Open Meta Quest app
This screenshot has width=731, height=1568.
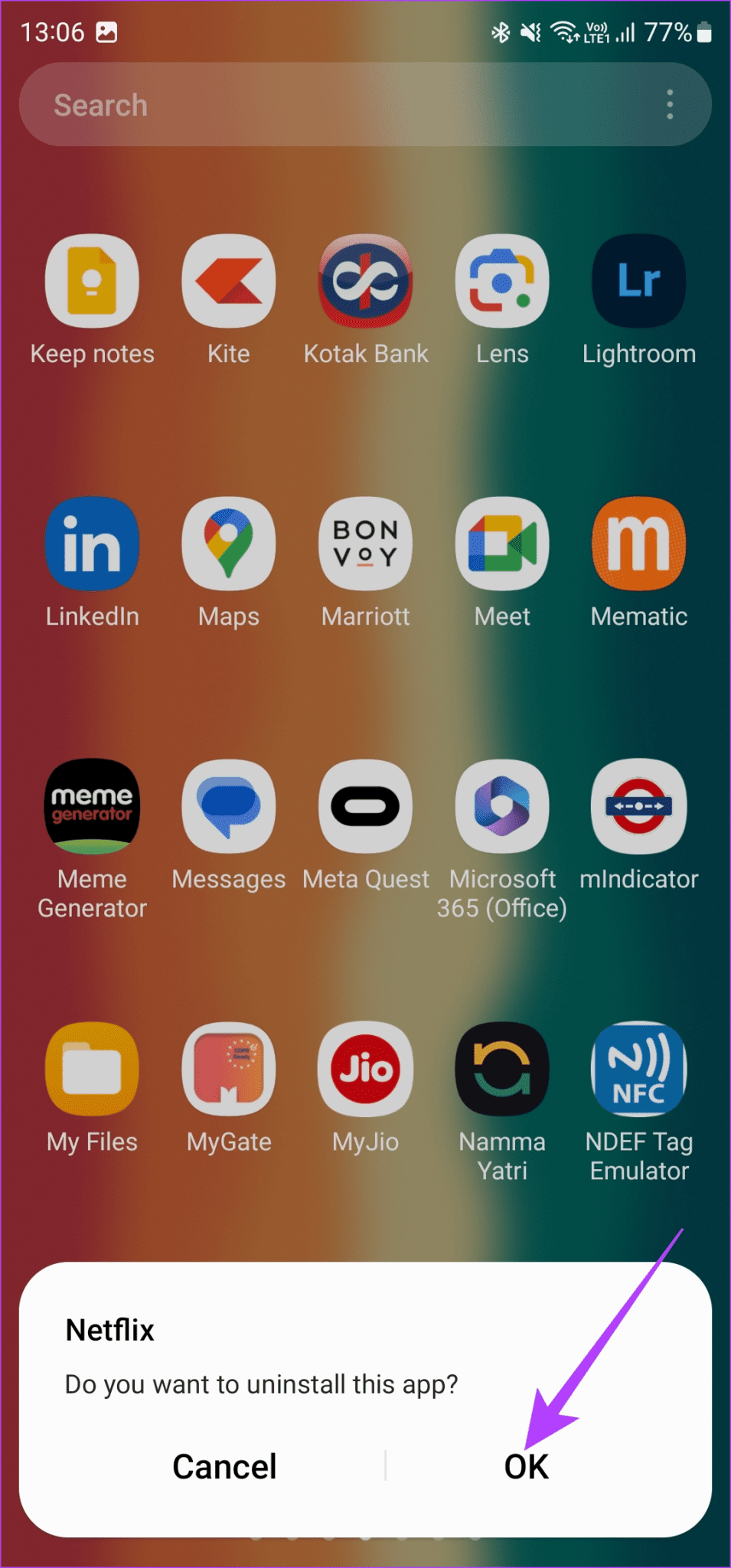(365, 807)
